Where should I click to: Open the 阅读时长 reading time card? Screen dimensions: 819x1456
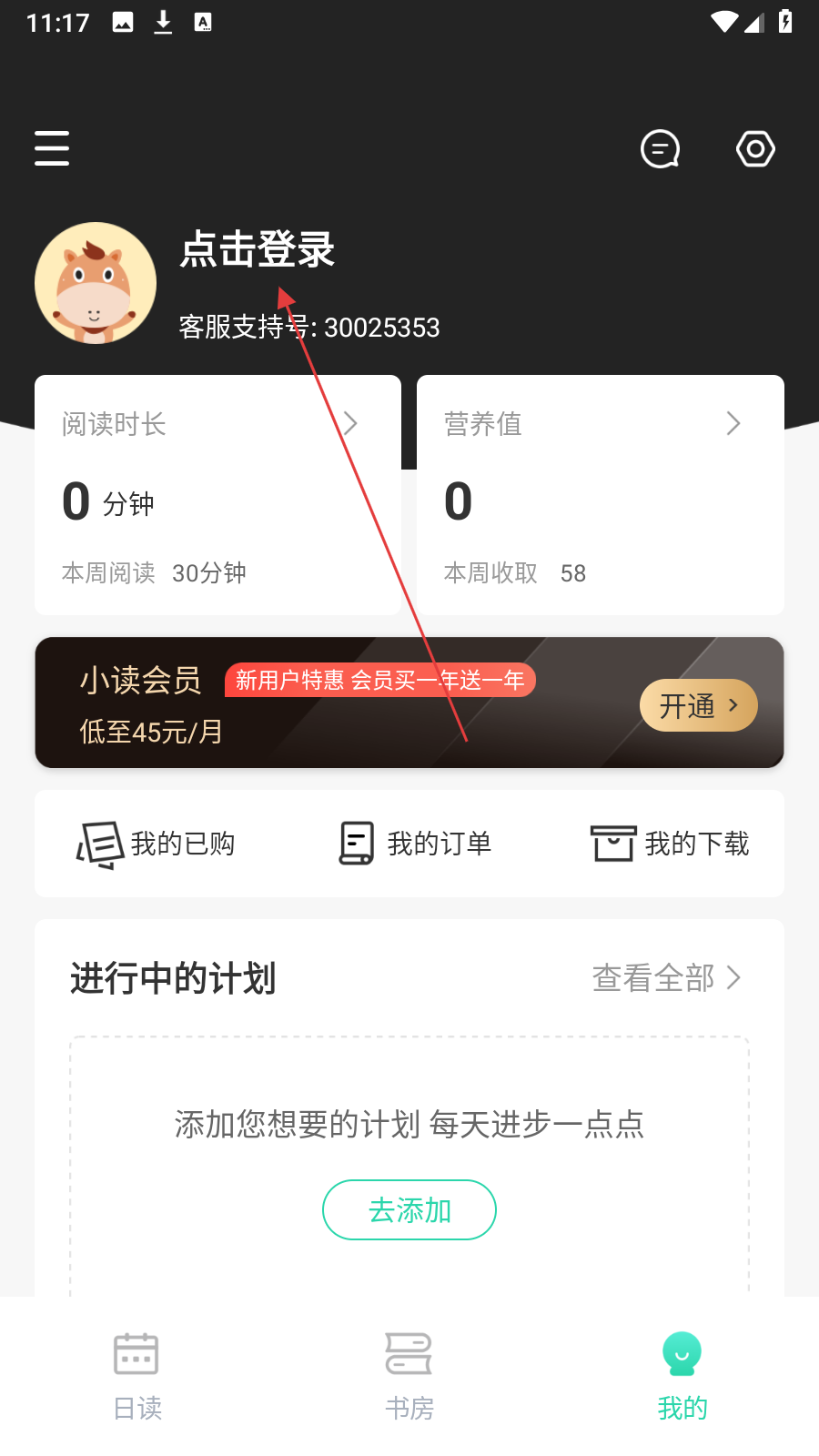pyautogui.click(x=217, y=495)
